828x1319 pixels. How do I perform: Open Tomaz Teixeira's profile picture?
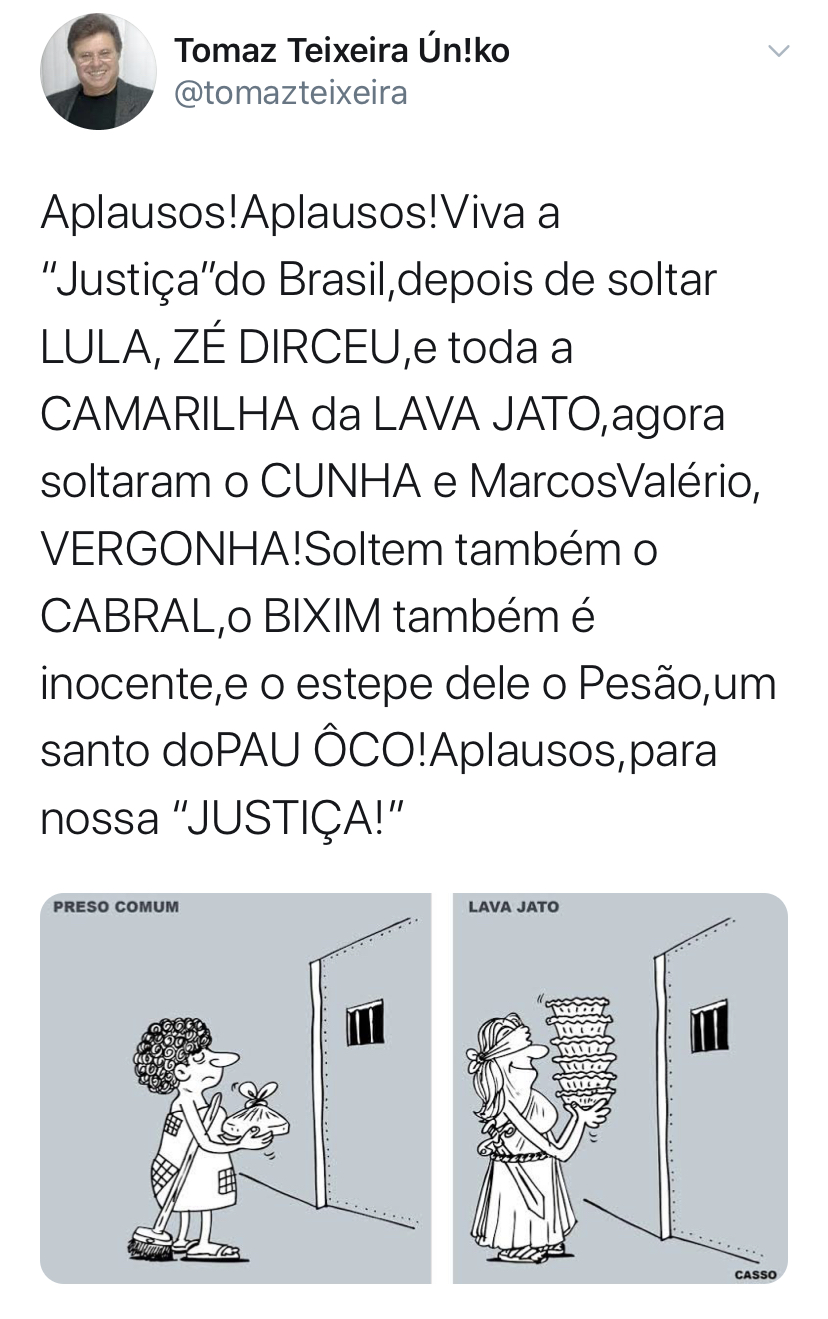click(98, 72)
